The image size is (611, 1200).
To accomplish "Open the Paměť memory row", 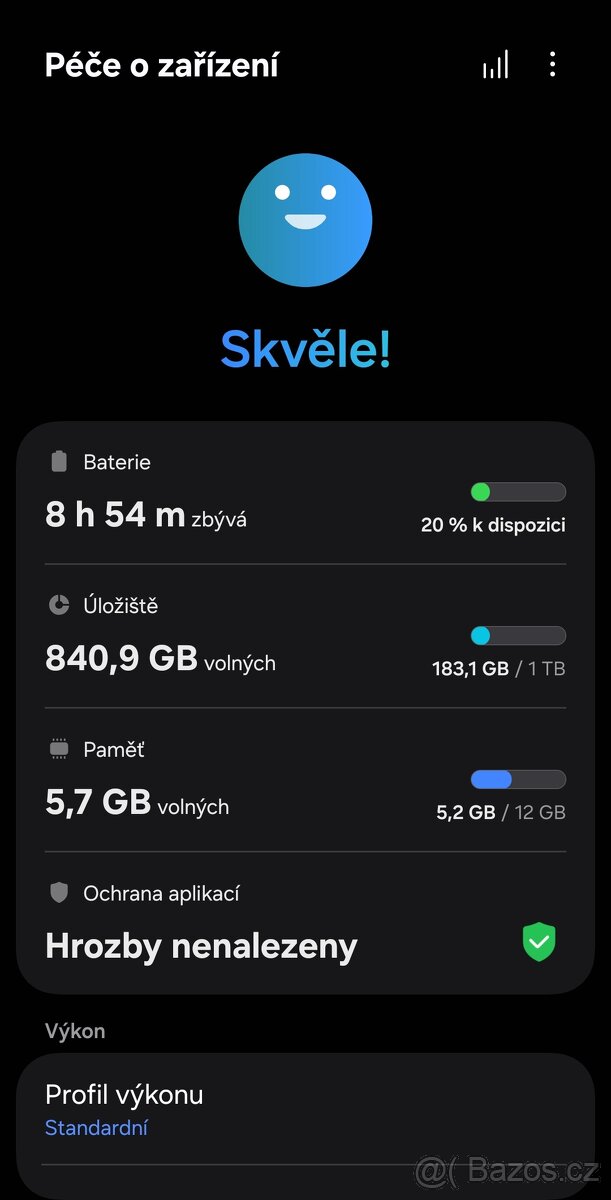I will click(x=305, y=781).
